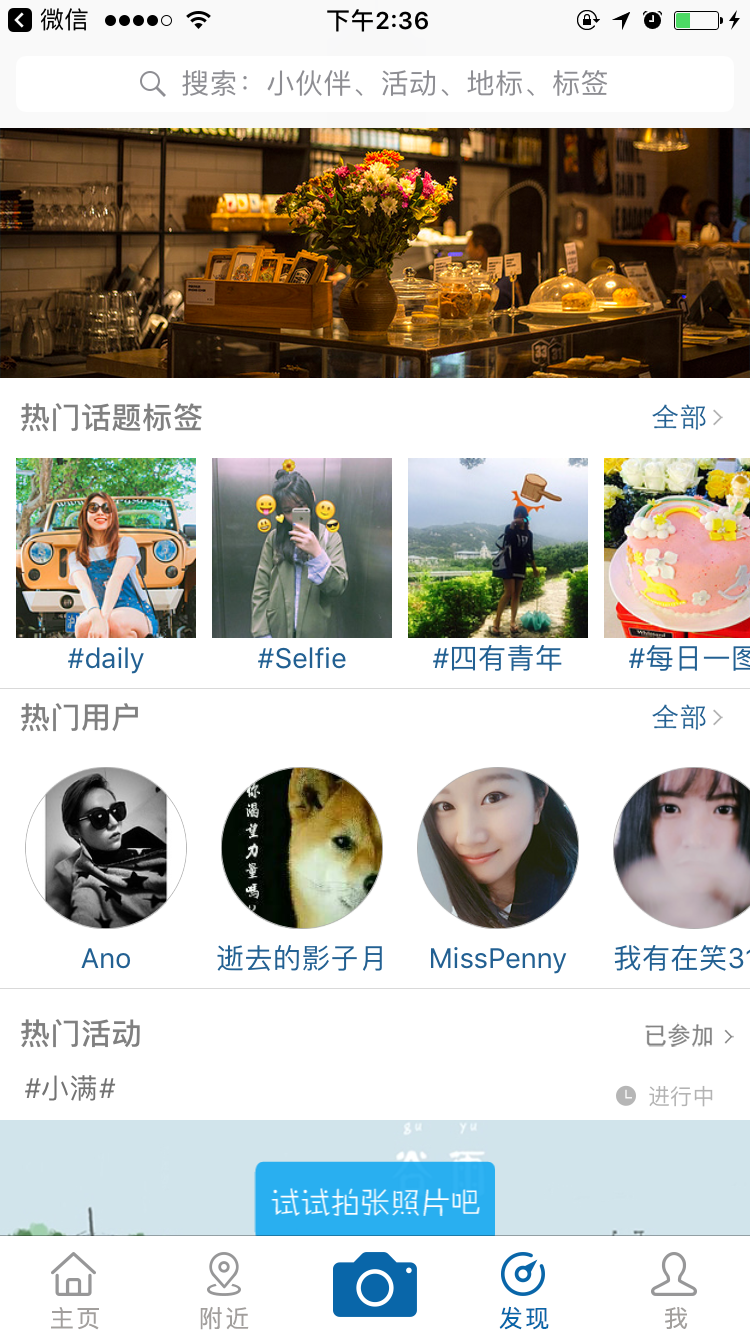Viewport: 750px width, 1334px height.
Task: Open the #小满# activity
Action: coord(70,1088)
